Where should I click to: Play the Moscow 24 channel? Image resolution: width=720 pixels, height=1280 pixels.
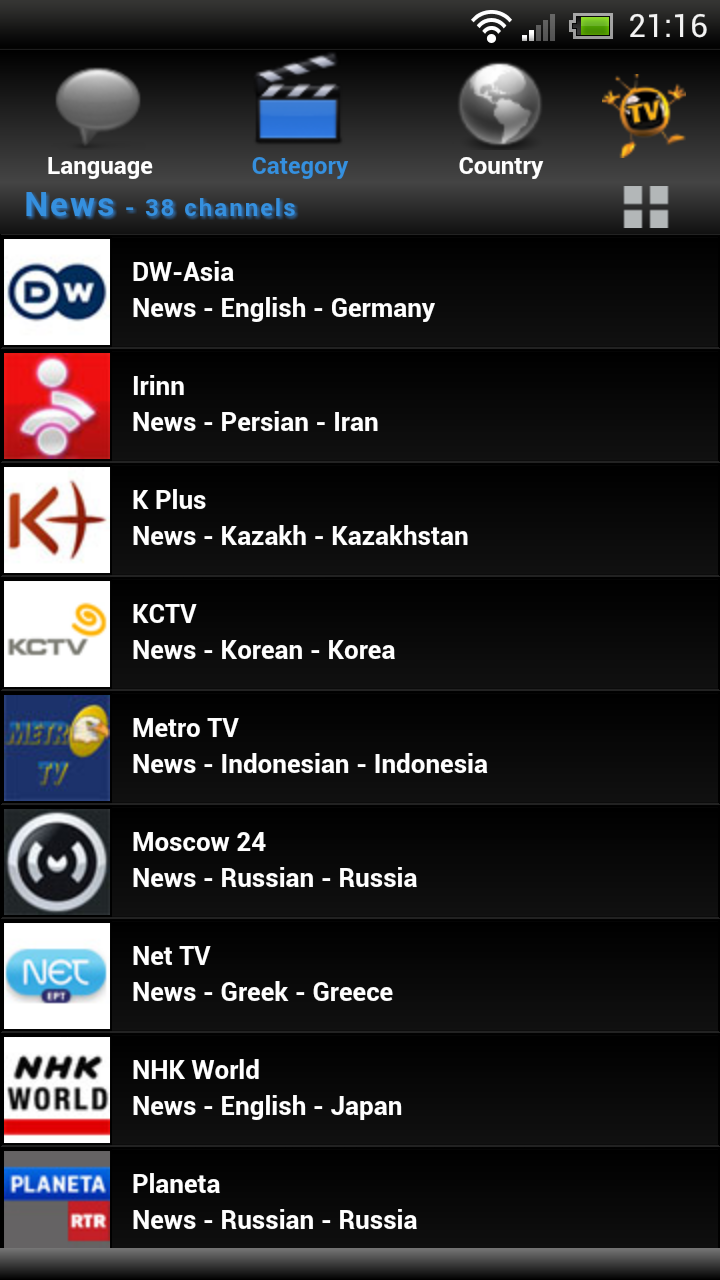pyautogui.click(x=300, y=861)
